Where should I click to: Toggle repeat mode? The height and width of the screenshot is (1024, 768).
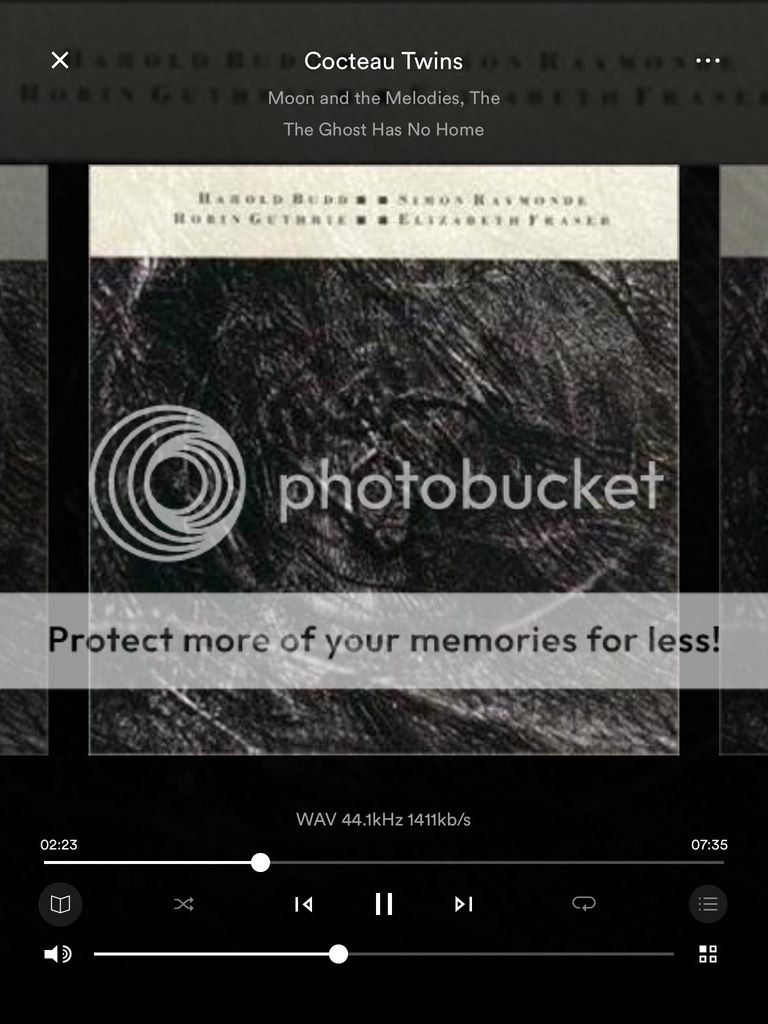[584, 904]
